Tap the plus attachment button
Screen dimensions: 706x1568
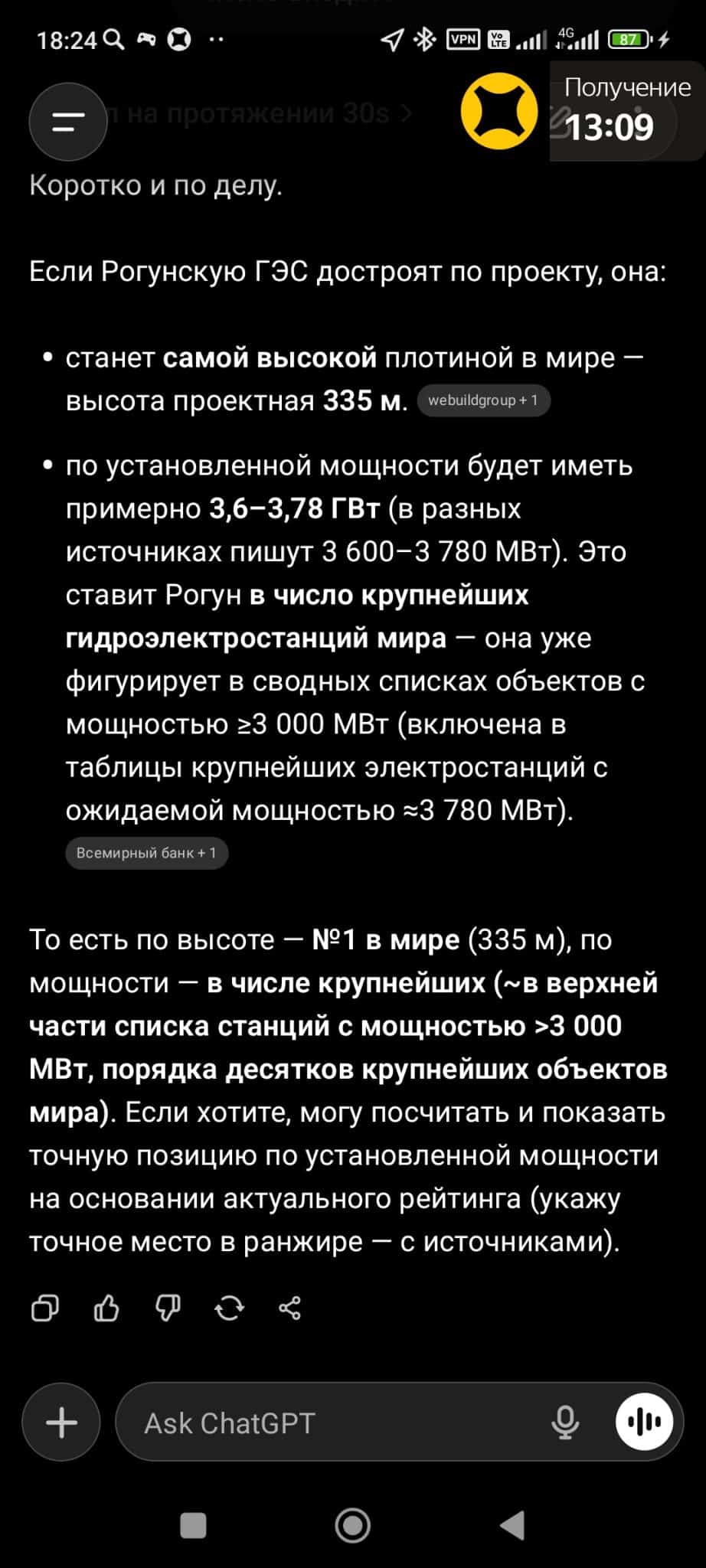(61, 1423)
